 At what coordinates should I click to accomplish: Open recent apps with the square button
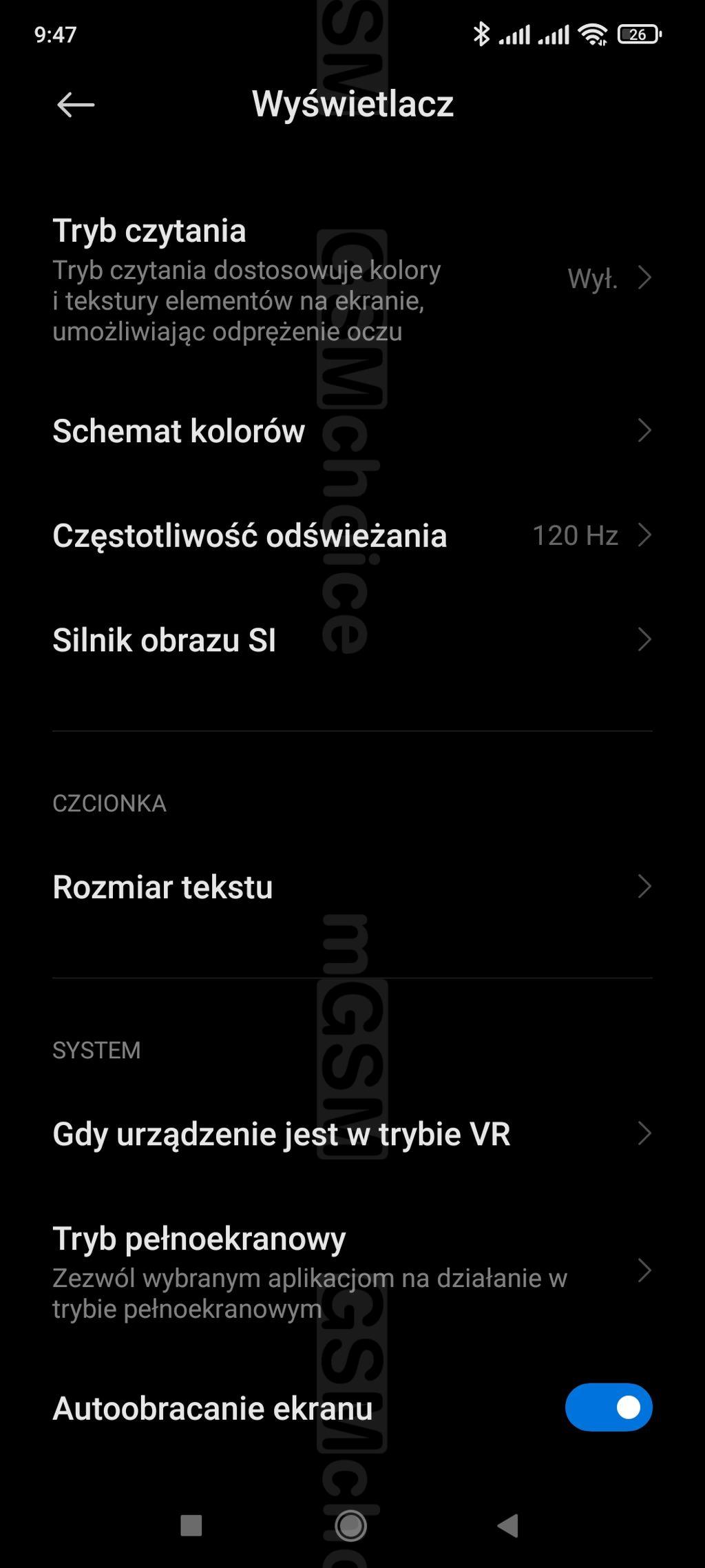click(191, 1525)
